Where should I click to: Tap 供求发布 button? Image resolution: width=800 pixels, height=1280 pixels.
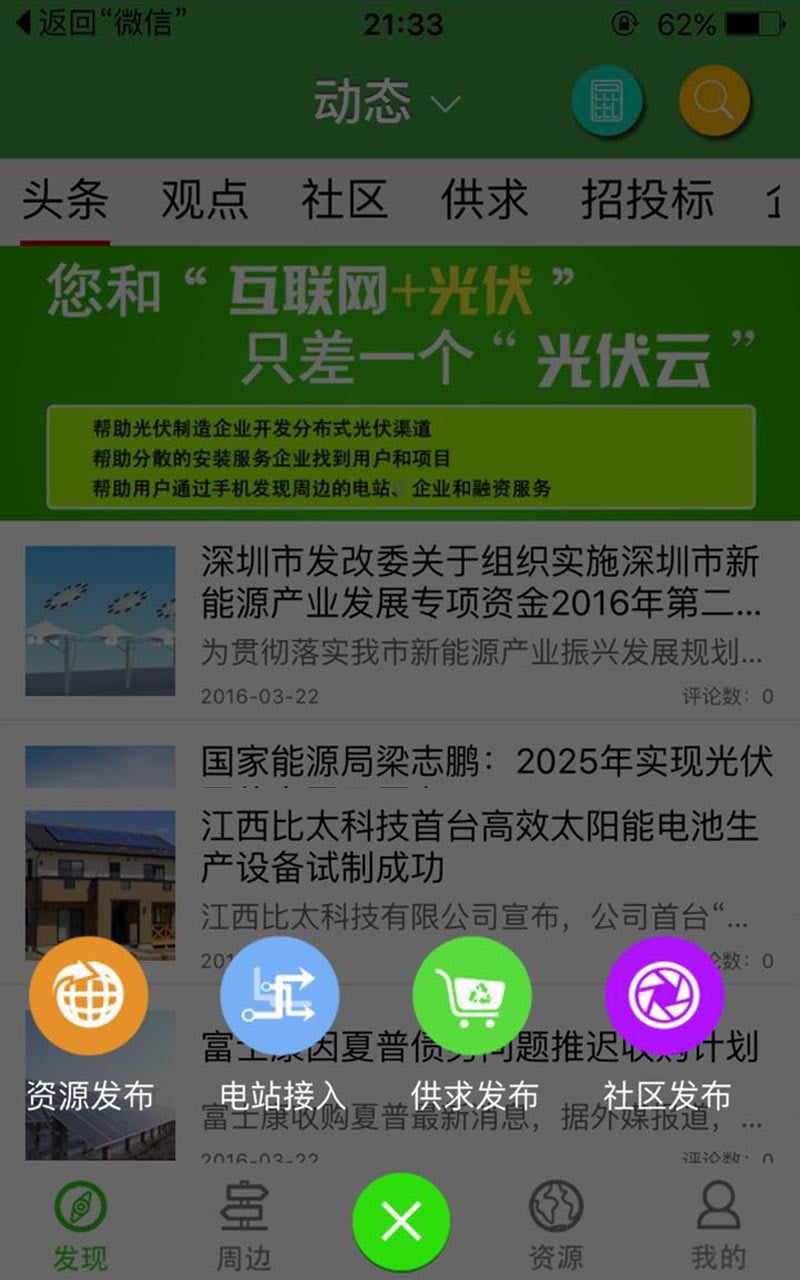click(472, 996)
